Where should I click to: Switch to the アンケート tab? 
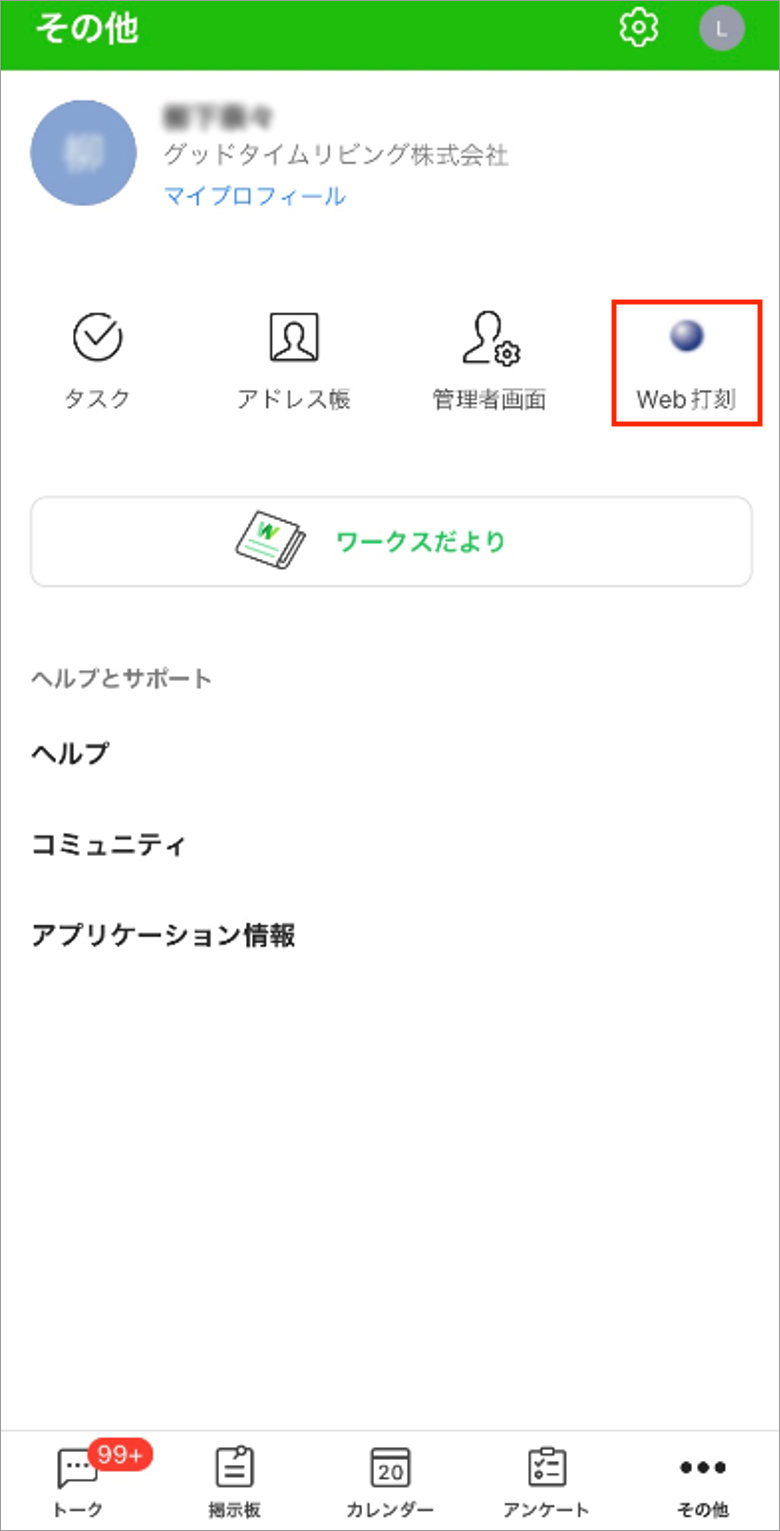[x=546, y=1480]
